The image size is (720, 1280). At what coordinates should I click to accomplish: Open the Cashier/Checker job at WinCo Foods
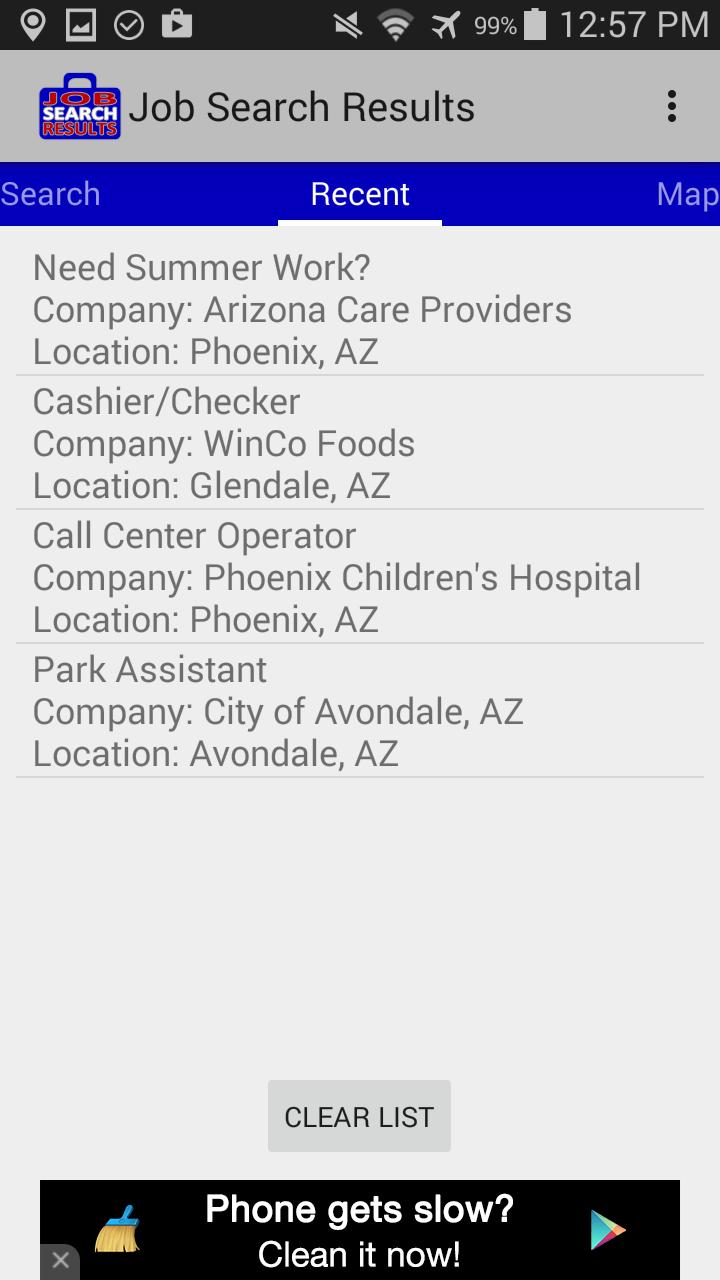(x=360, y=443)
